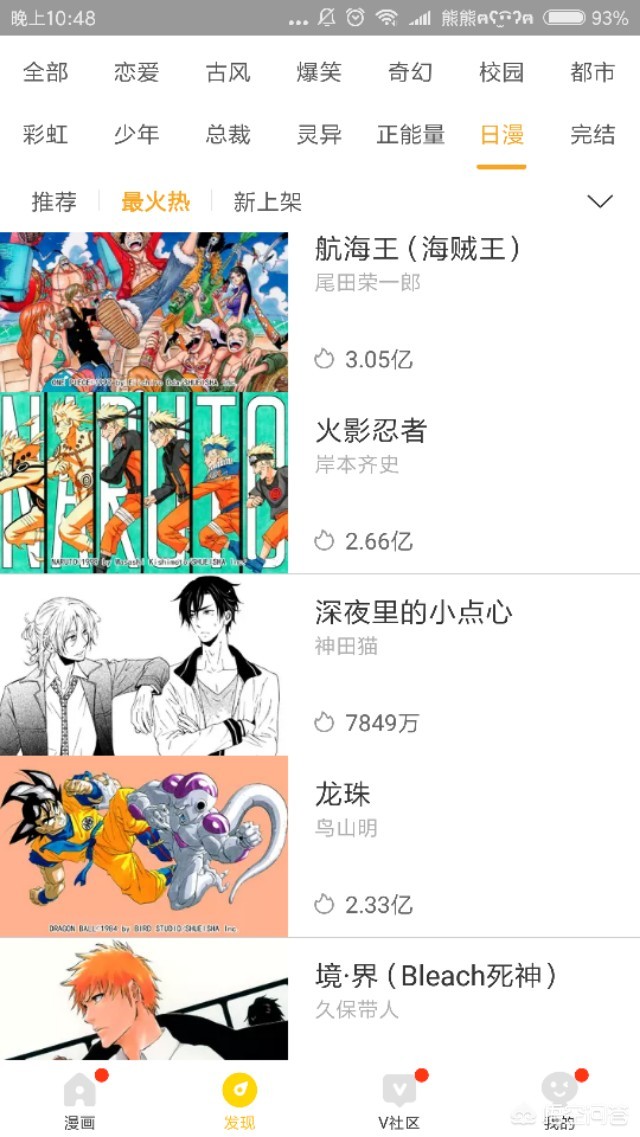Open the 古风 category

point(228,73)
